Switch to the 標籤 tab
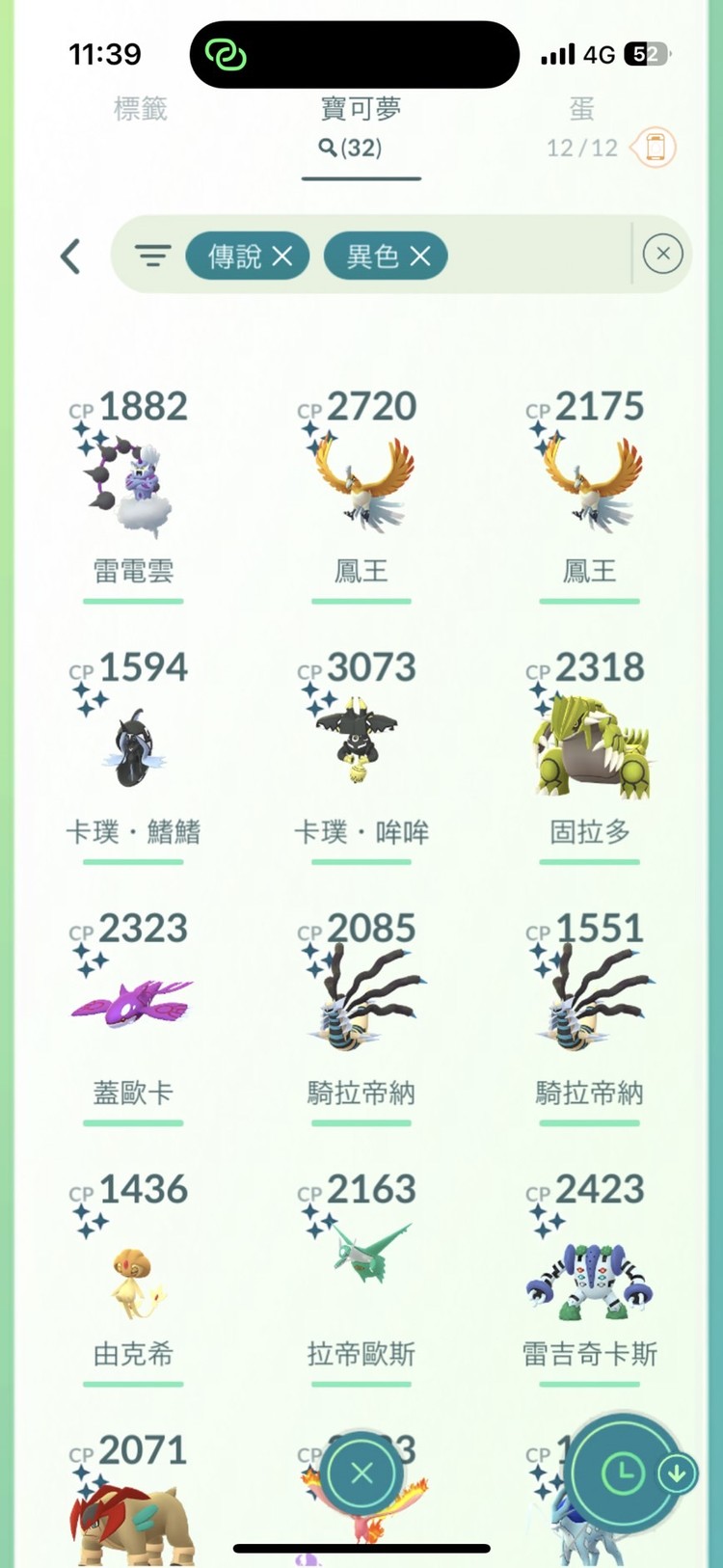Screen dimensions: 723x1568 141,110
